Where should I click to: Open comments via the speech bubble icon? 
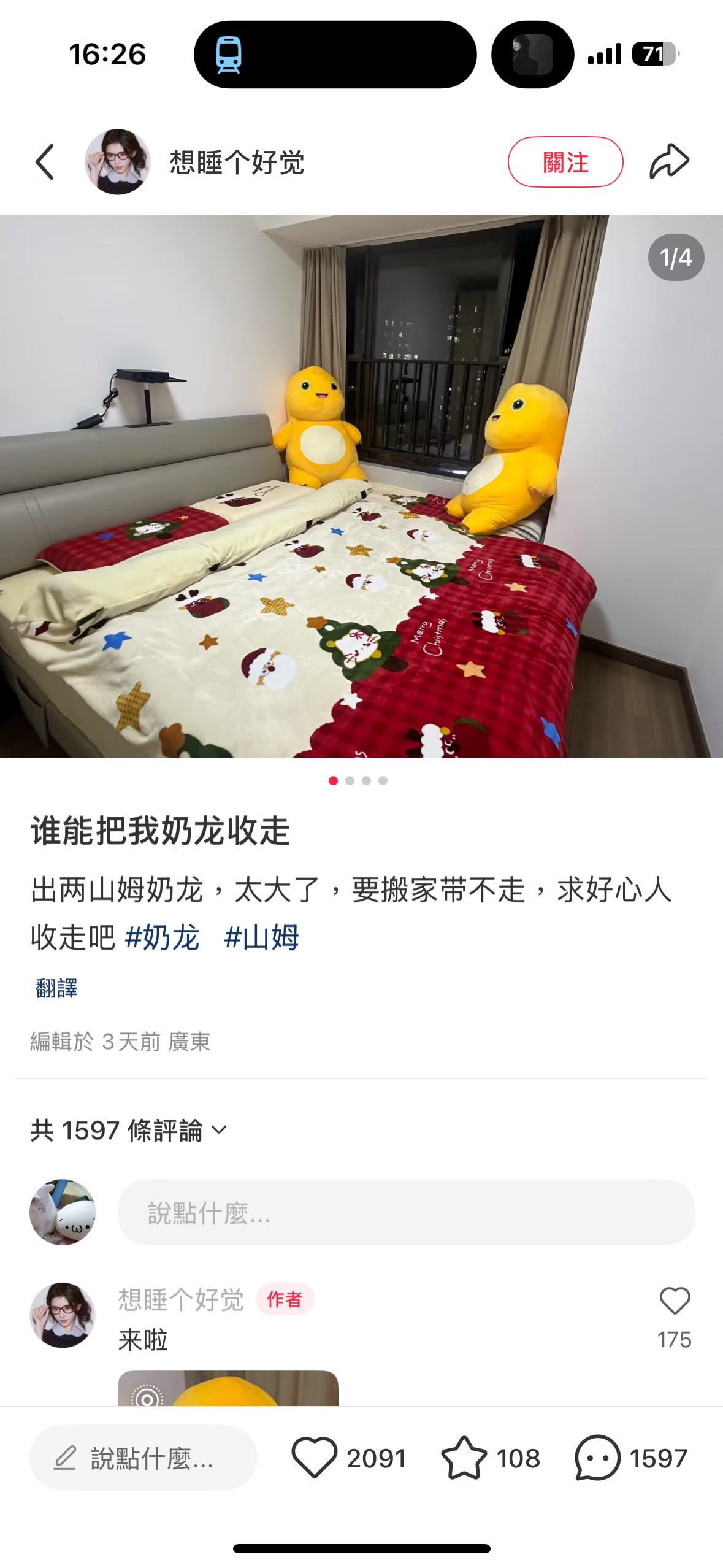(597, 1458)
